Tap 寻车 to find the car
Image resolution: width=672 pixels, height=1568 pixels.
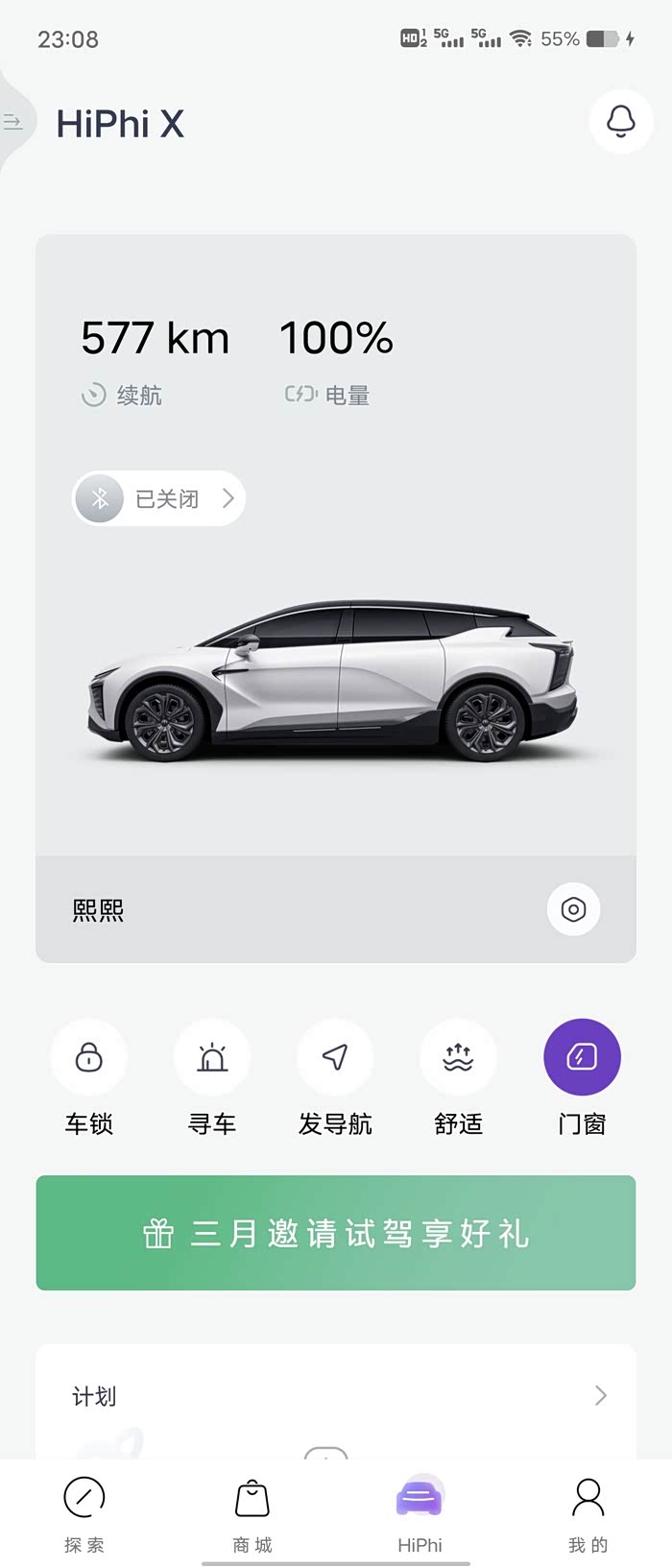[x=212, y=1058]
